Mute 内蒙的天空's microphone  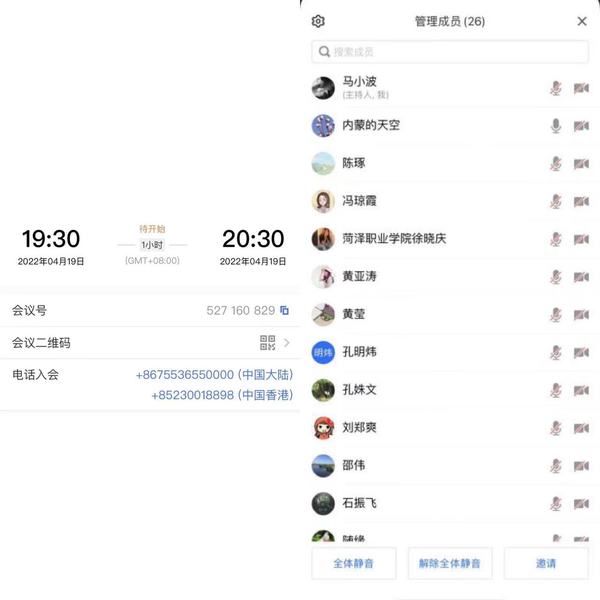click(x=556, y=126)
